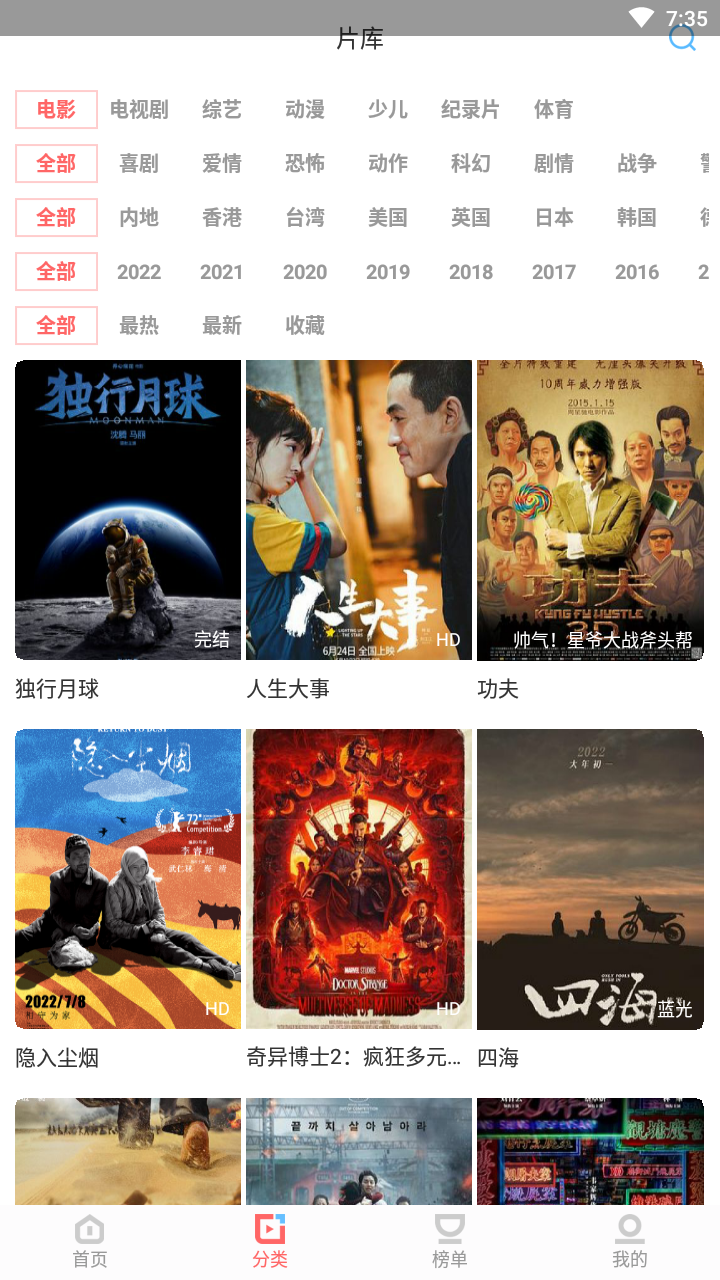Select the 美国 region filter
720x1280 pixels.
(388, 218)
